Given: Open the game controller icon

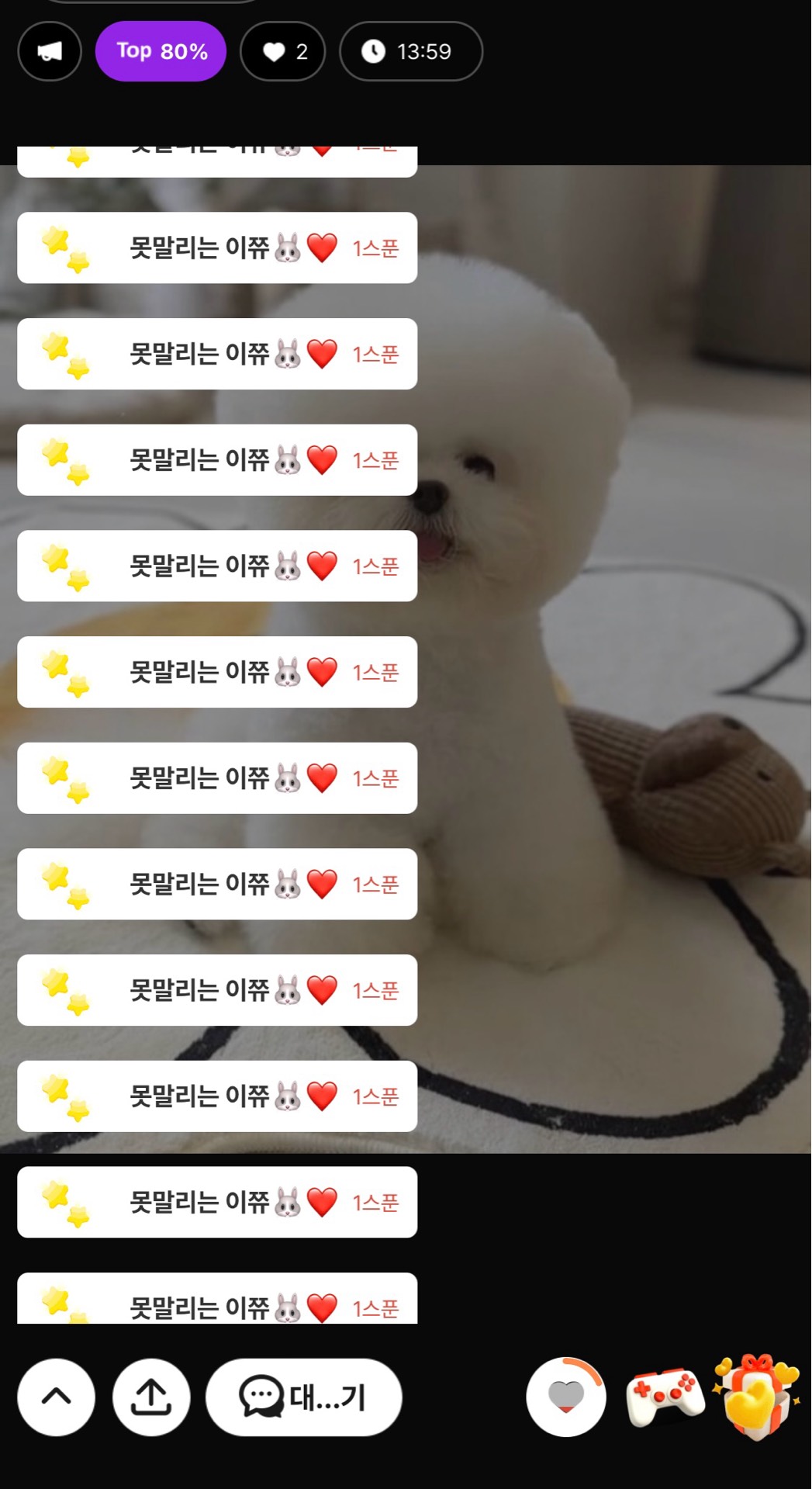Looking at the screenshot, I should (665, 1397).
